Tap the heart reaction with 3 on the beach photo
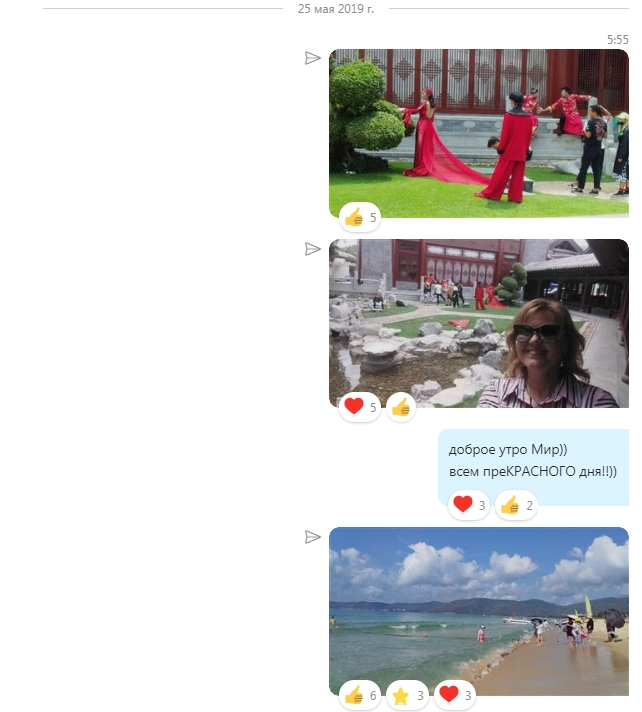This screenshot has width=642, height=712. pyautogui.click(x=455, y=695)
